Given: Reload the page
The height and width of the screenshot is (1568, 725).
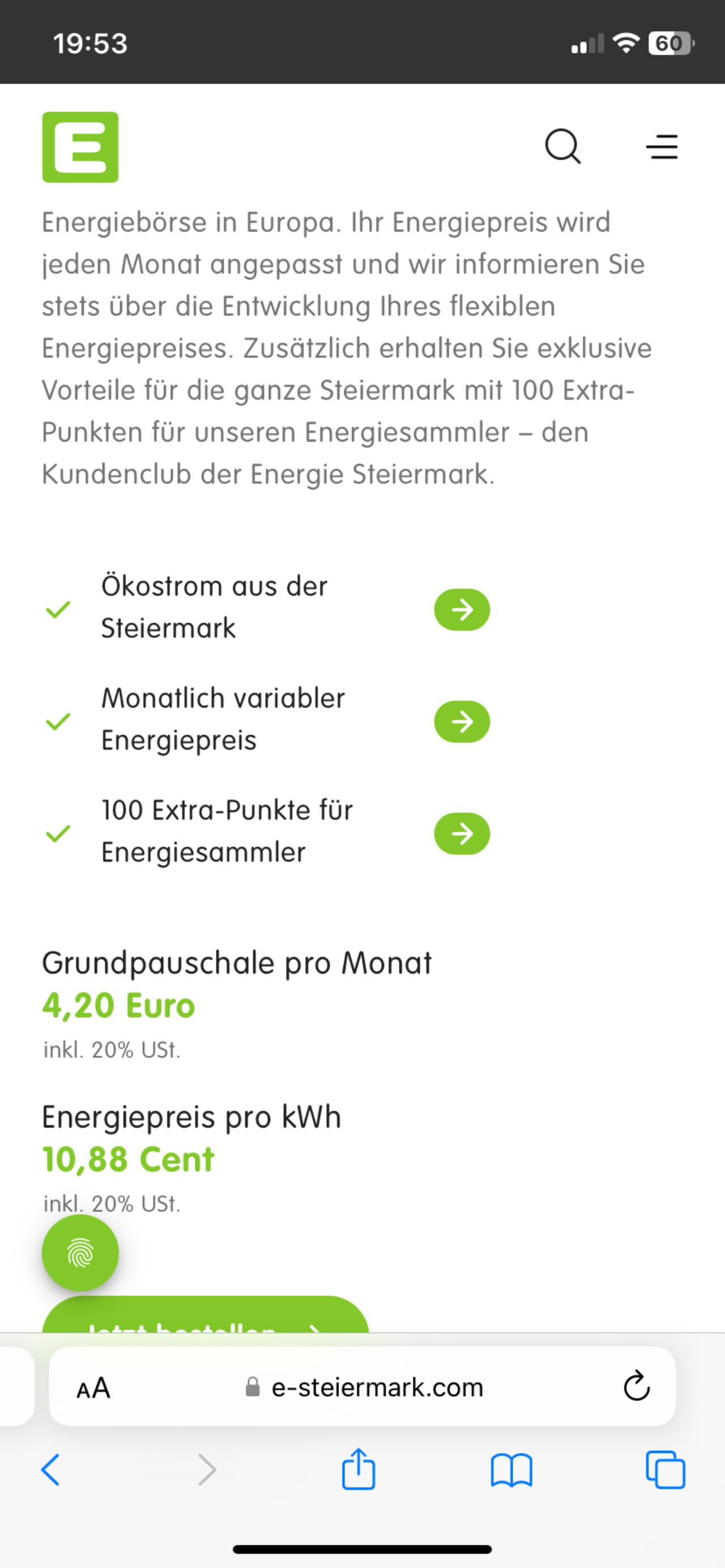Looking at the screenshot, I should tap(637, 1387).
